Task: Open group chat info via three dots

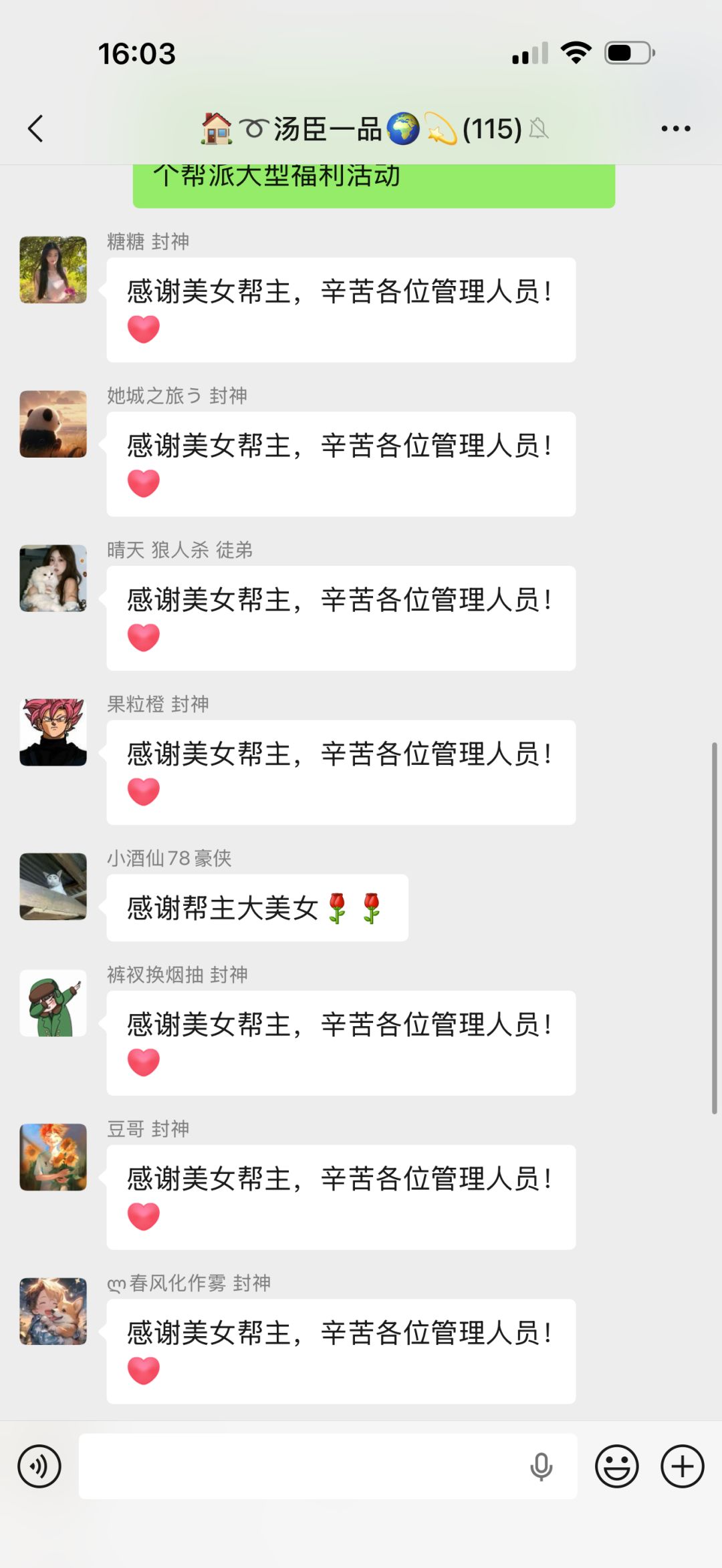Action: (675, 128)
